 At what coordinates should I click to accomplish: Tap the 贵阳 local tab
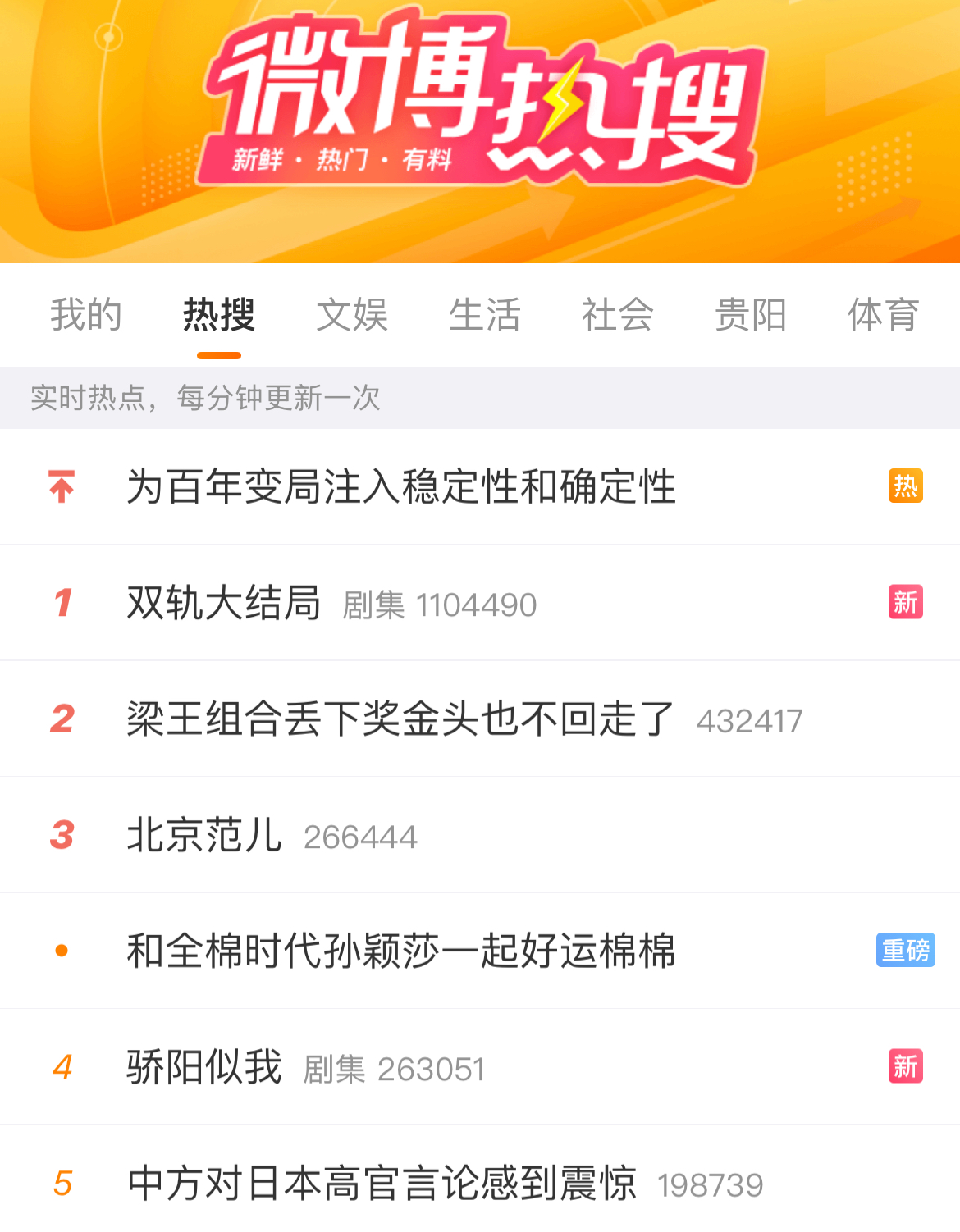[751, 315]
